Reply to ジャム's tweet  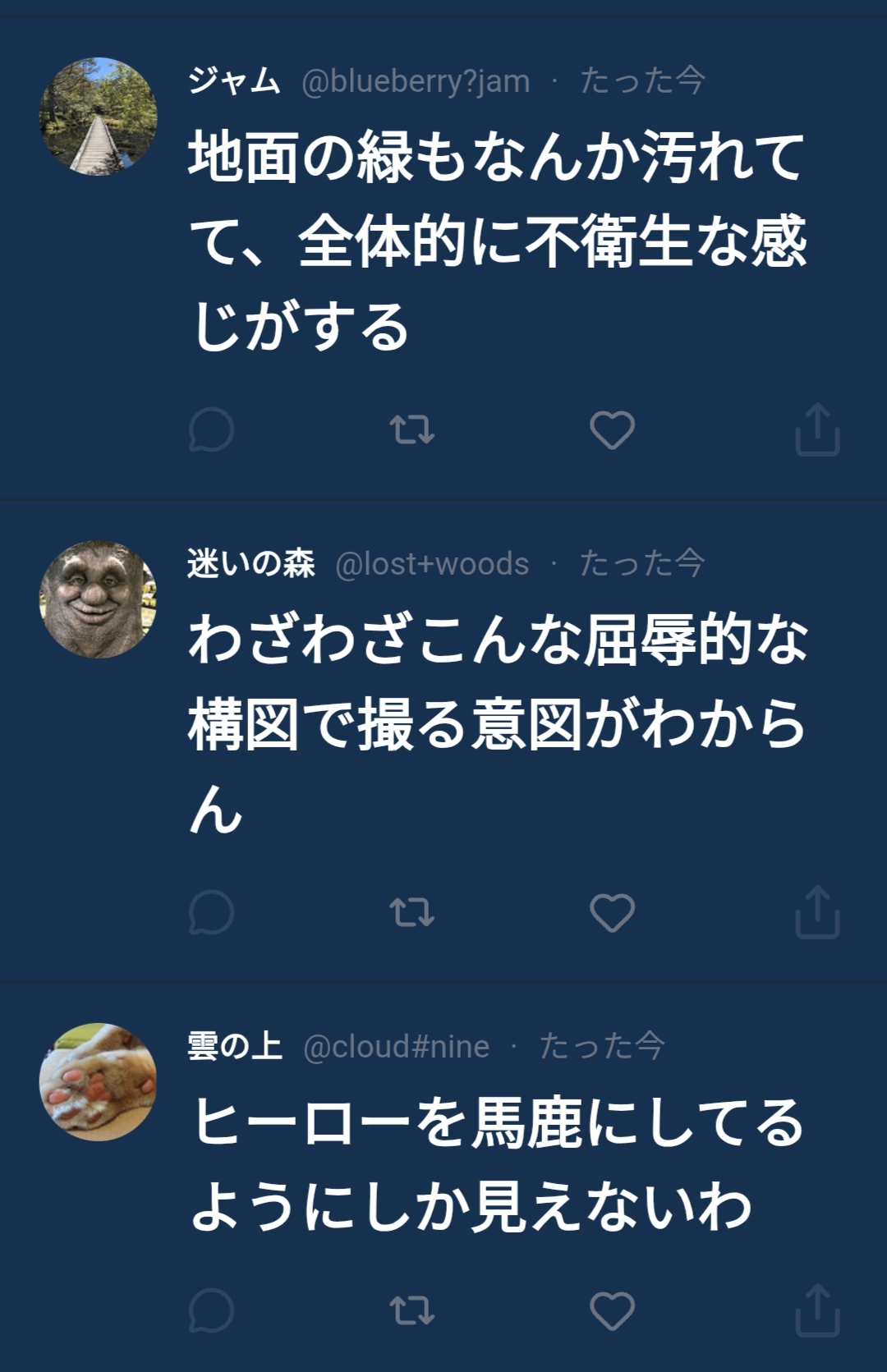coord(211,429)
